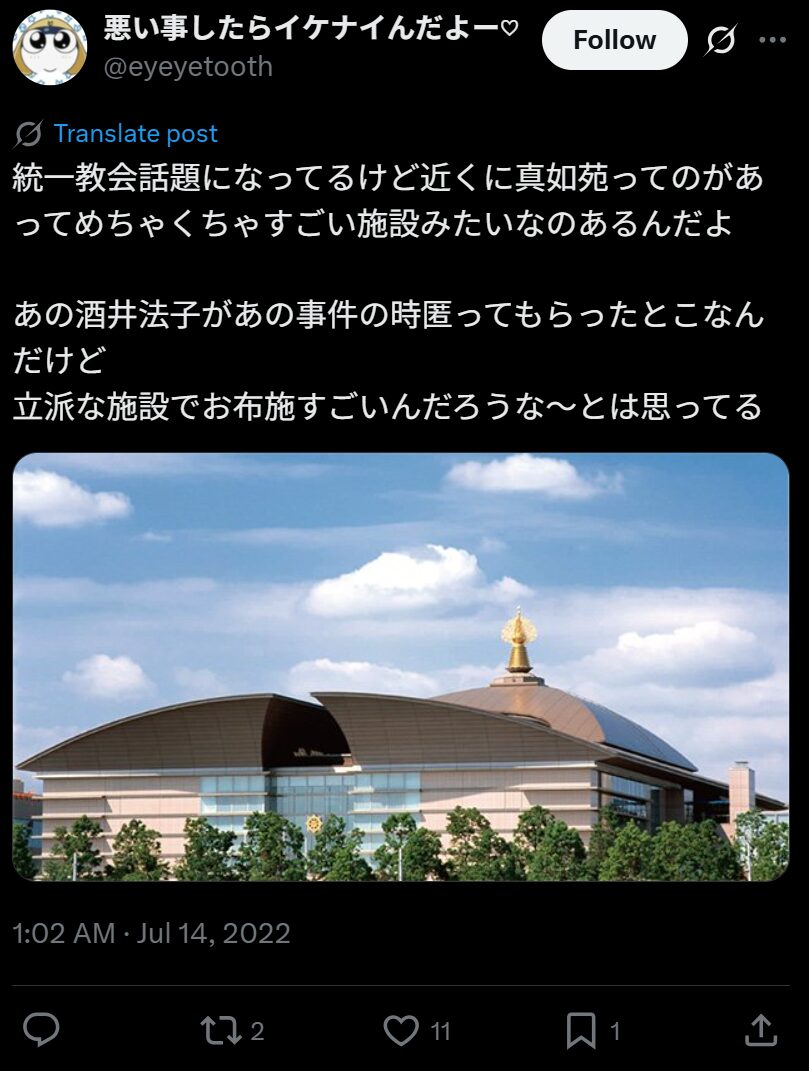This screenshot has width=809, height=1071.
Task: Tap the Translate post link
Action: [135, 134]
